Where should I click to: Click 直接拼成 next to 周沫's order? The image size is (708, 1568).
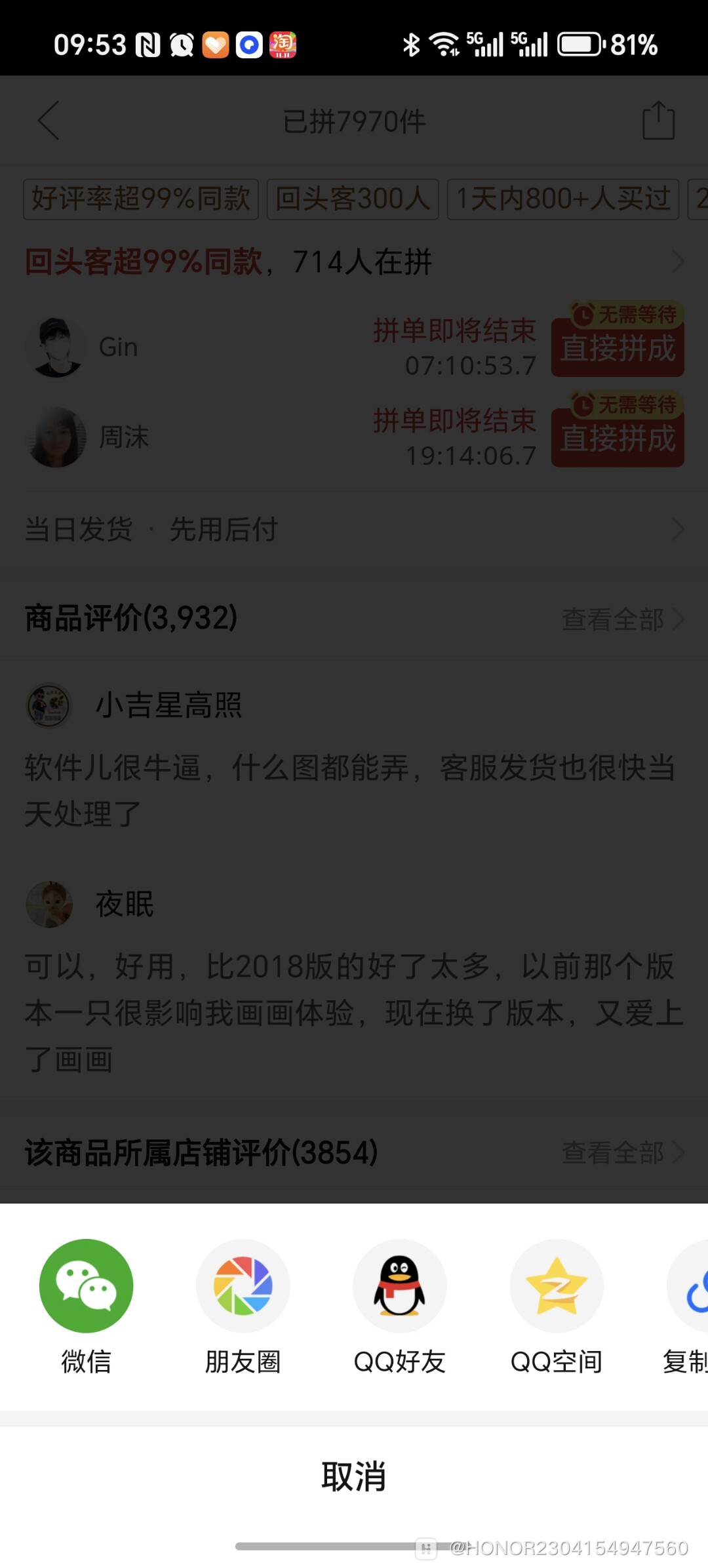coord(617,441)
